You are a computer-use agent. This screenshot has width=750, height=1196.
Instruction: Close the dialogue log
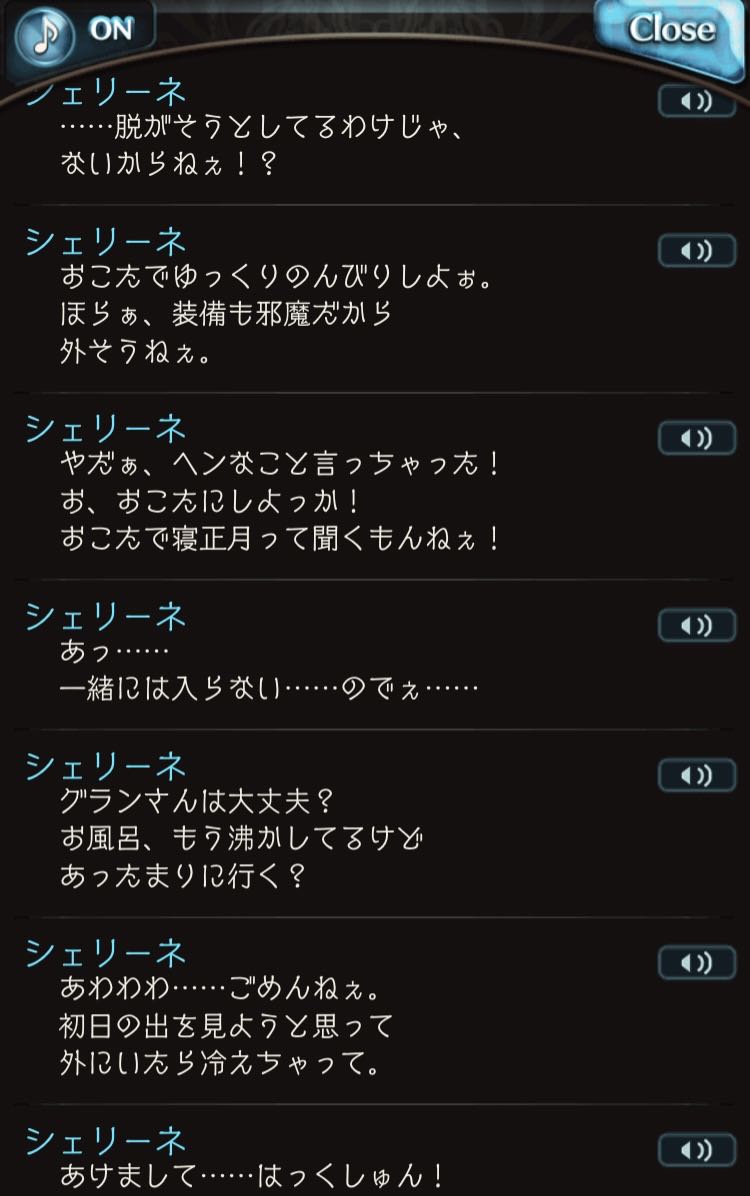(x=671, y=32)
